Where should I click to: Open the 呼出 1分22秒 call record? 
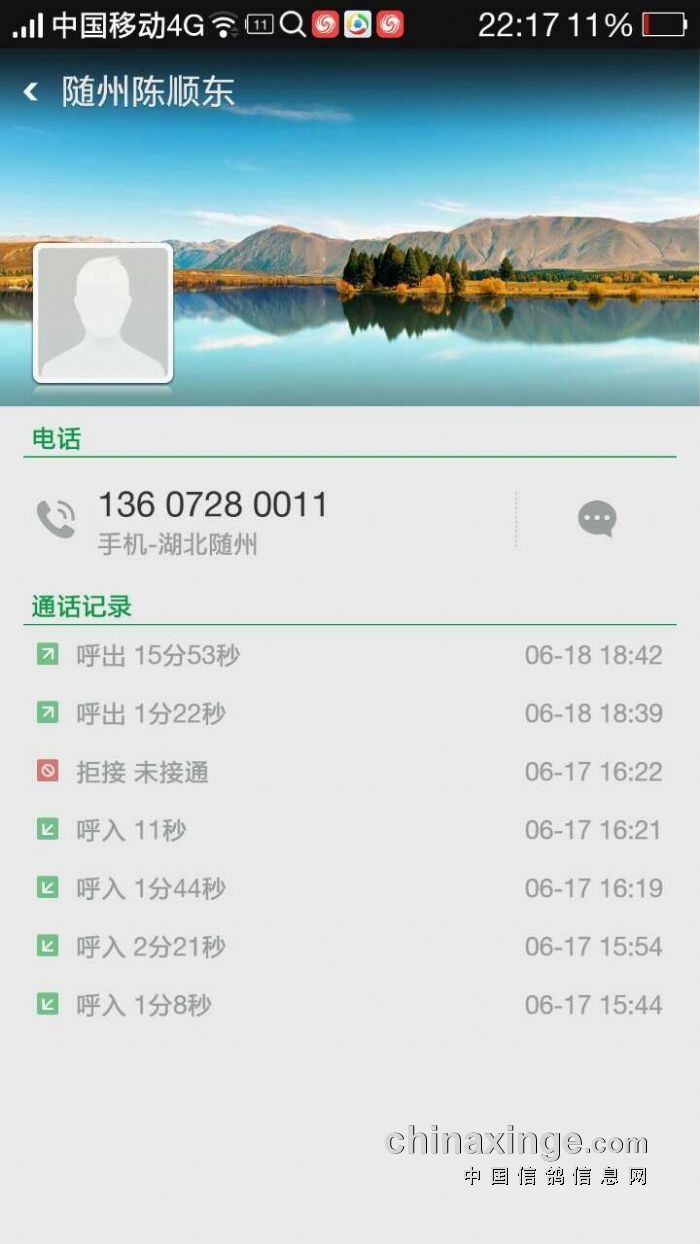(349, 714)
